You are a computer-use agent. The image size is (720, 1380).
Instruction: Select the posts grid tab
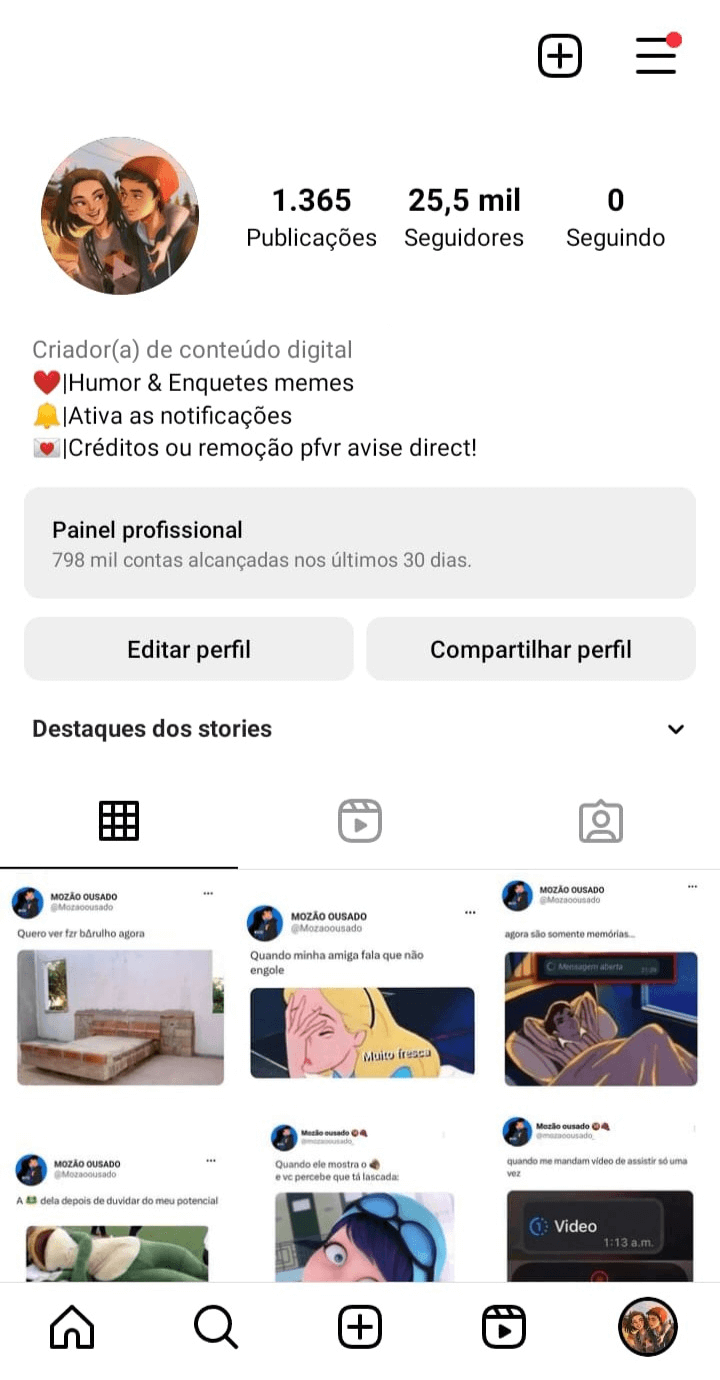119,820
